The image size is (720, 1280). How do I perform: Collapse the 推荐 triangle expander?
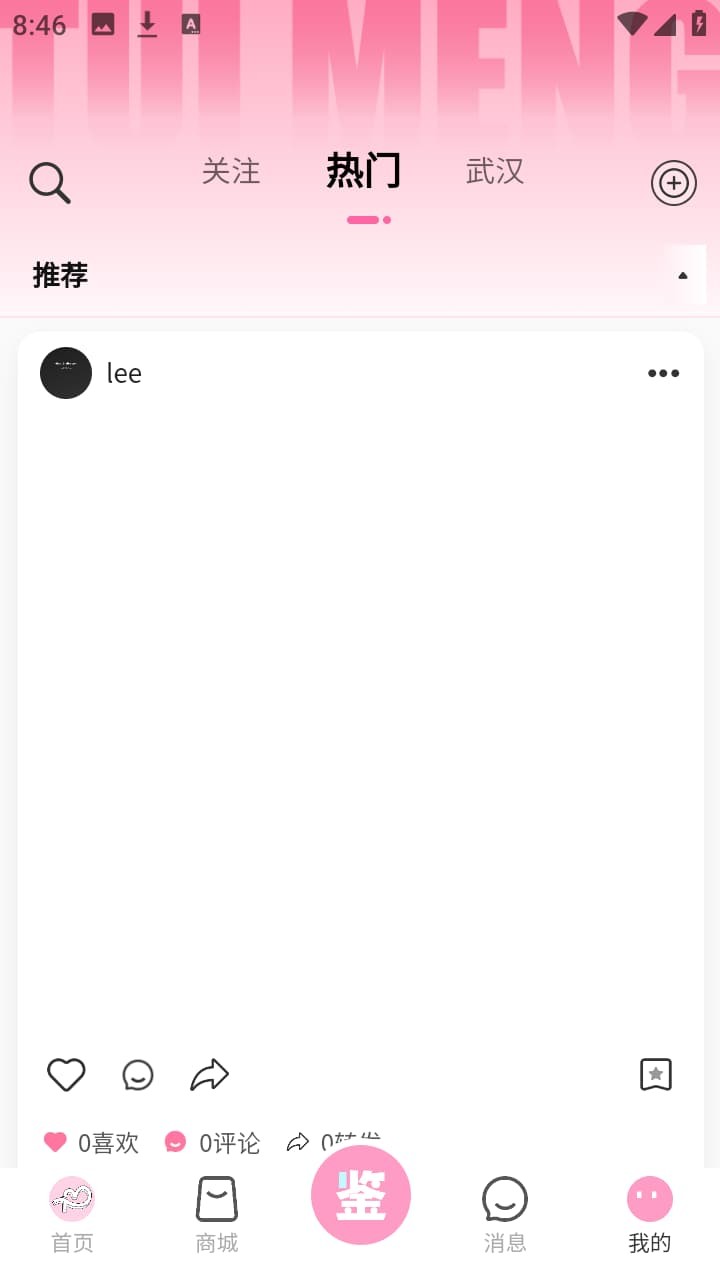point(683,275)
